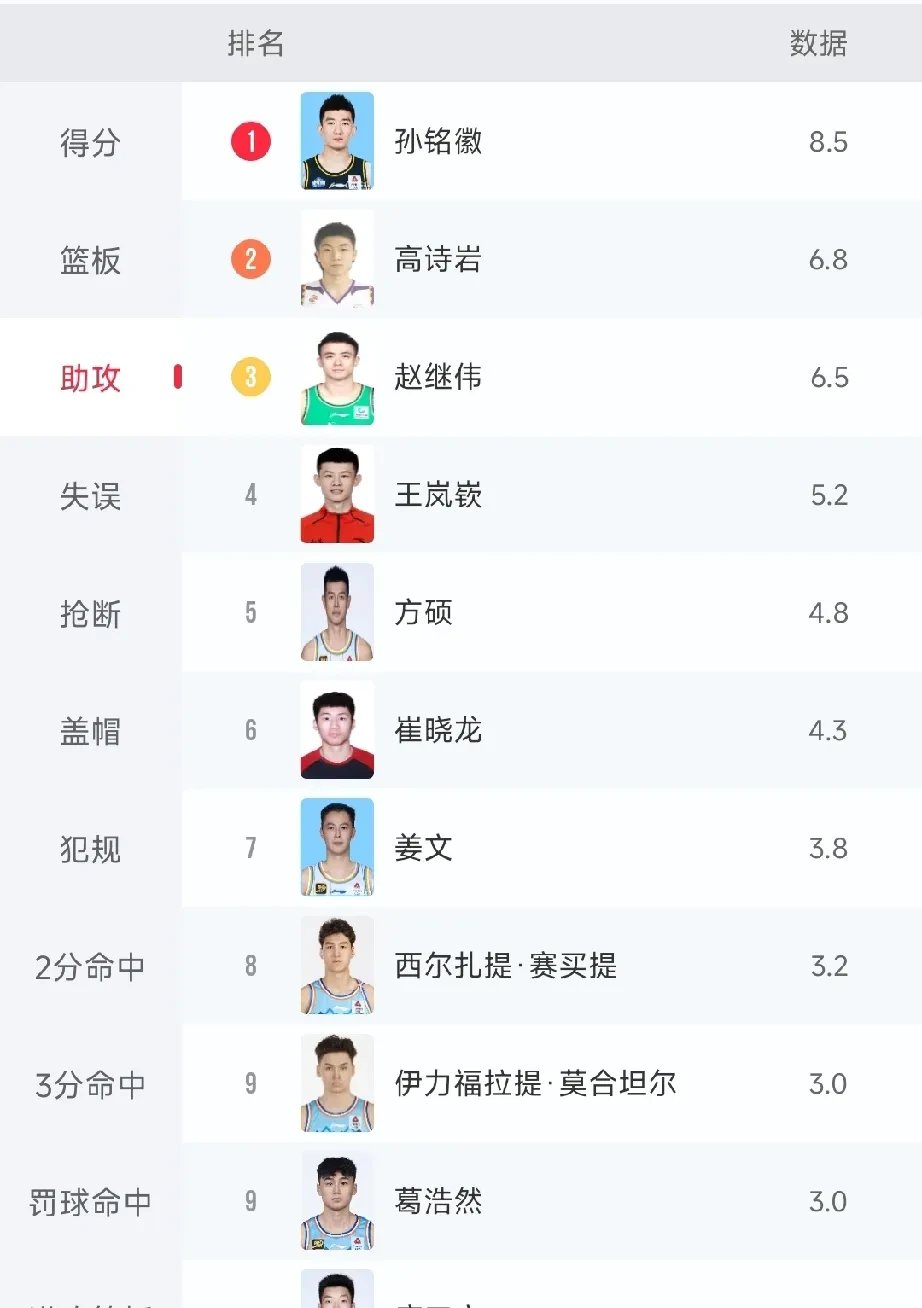
Task: Select the 犯规 category
Action: 90,849
